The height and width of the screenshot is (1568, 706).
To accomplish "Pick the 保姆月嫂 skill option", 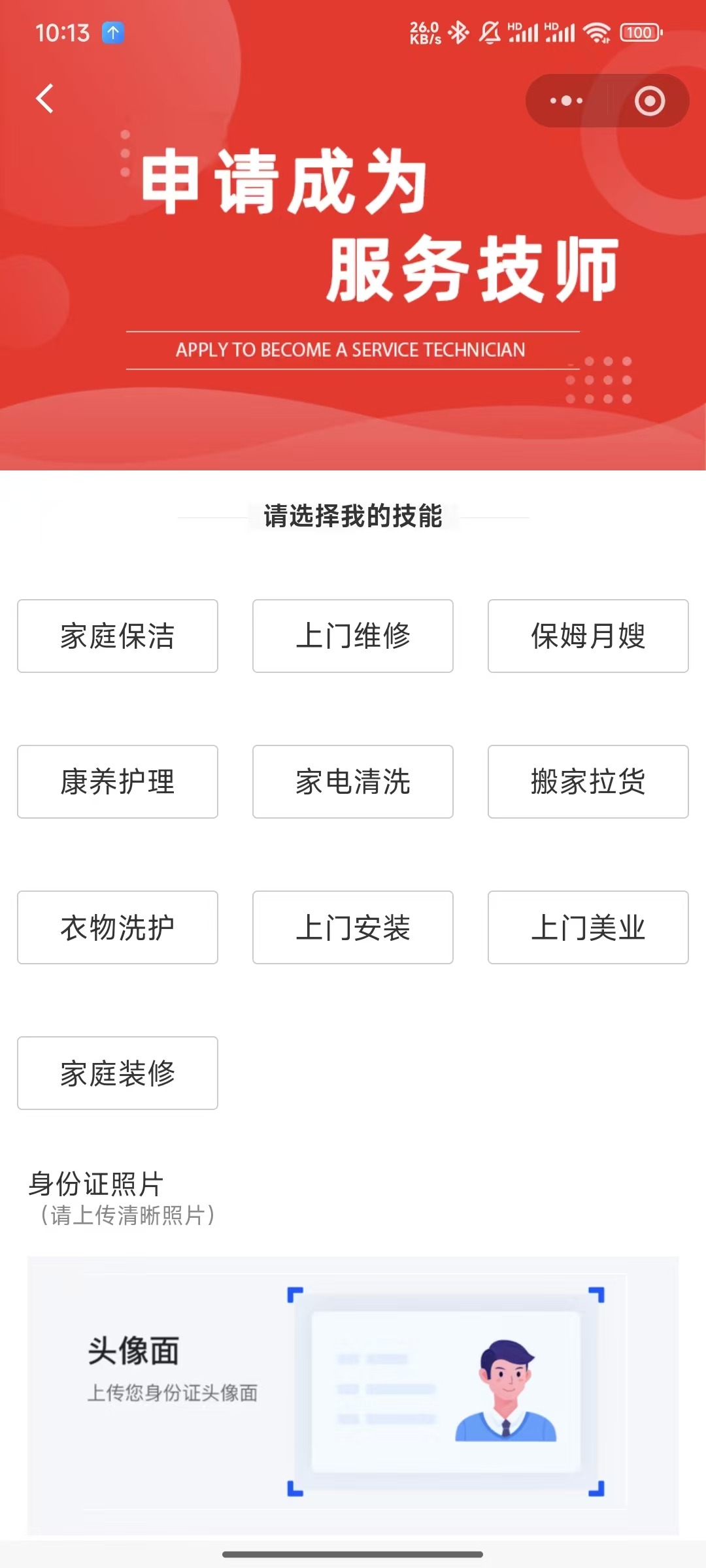I will pos(588,636).
